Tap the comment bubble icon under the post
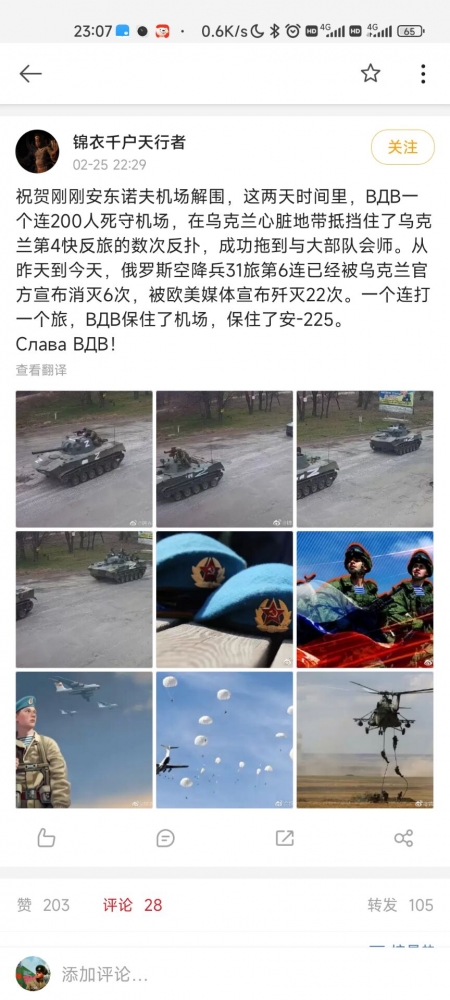 coord(165,838)
